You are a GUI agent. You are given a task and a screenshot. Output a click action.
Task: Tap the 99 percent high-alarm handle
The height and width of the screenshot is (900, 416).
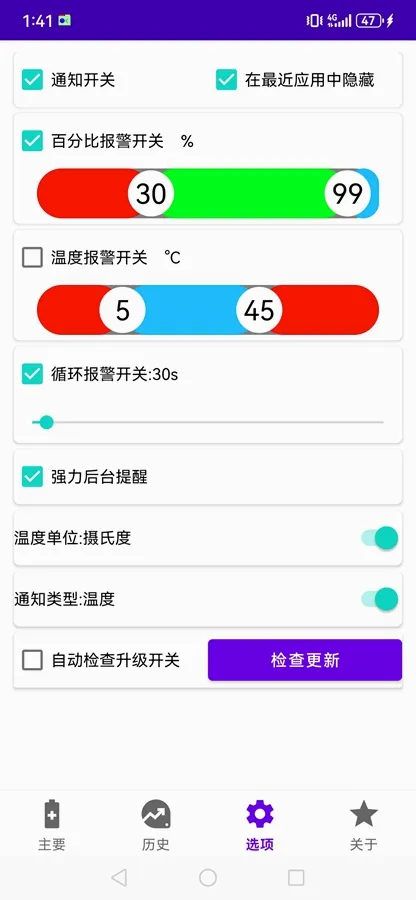tap(348, 193)
